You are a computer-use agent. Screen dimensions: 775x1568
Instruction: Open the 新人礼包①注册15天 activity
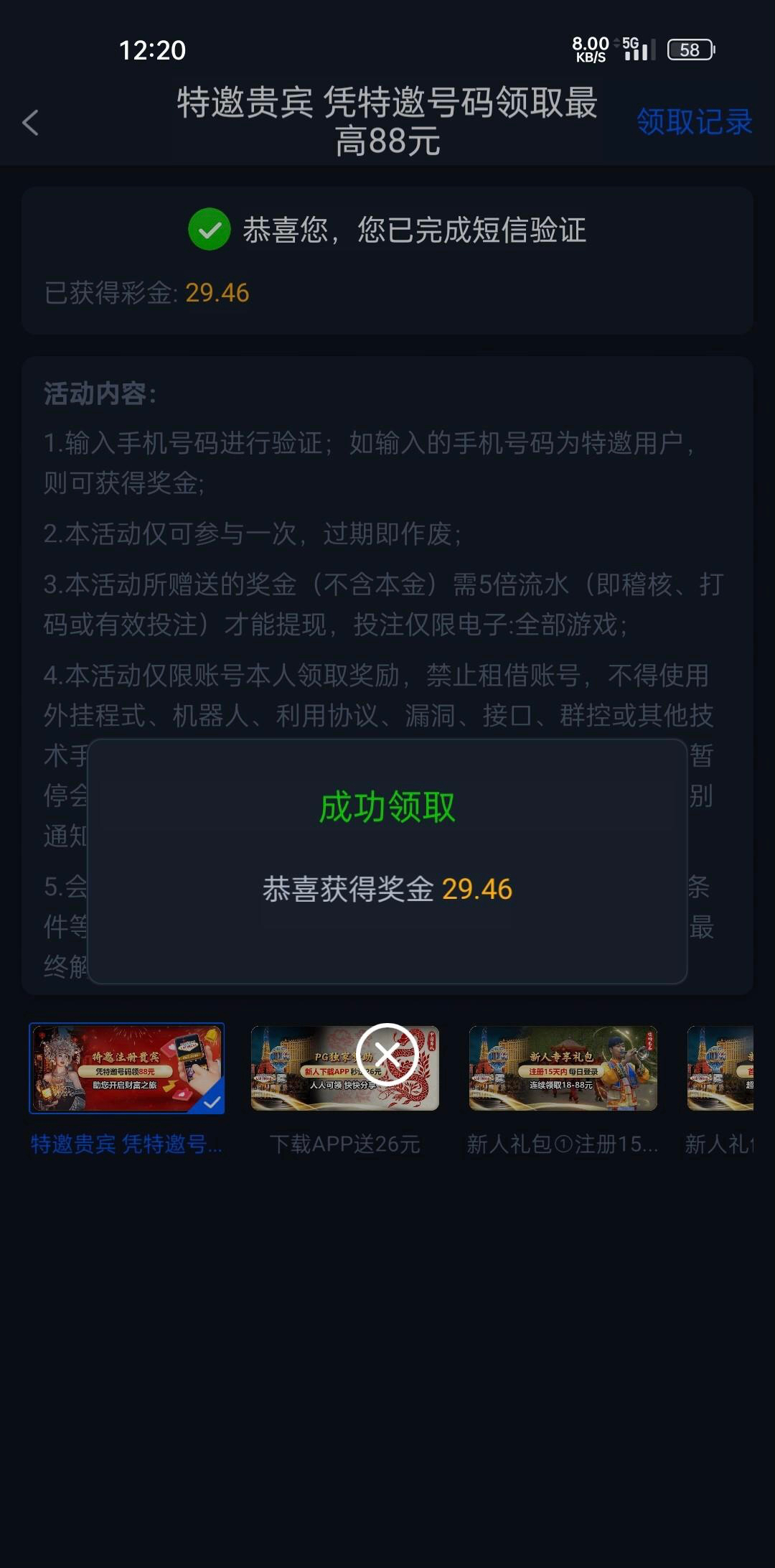click(563, 1068)
